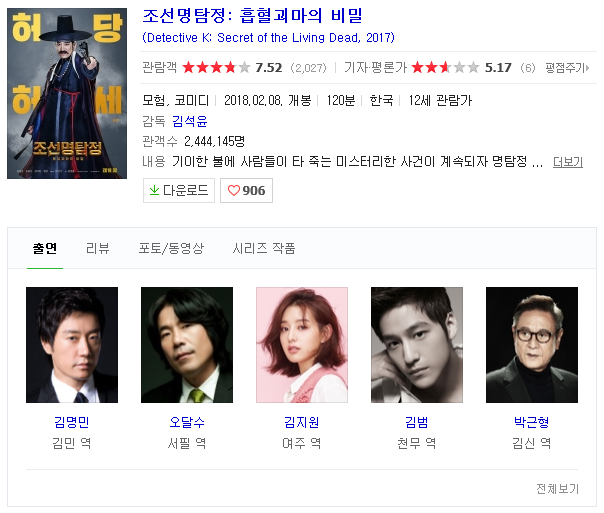Viewport: 604px width, 513px height.
Task: Open the movie poster image
Action: [x=66, y=92]
